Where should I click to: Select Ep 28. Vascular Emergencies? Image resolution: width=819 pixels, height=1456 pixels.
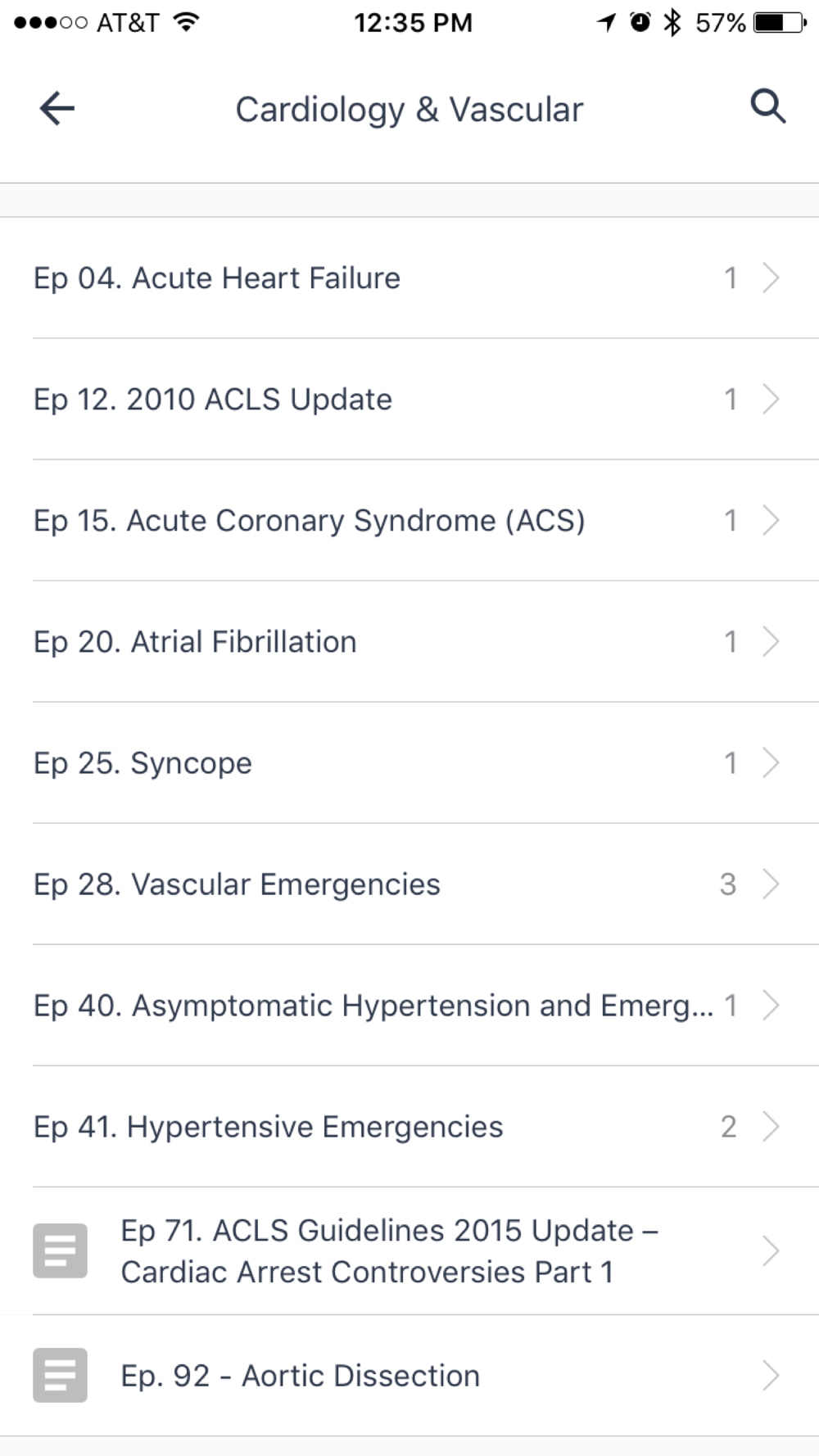tap(409, 884)
